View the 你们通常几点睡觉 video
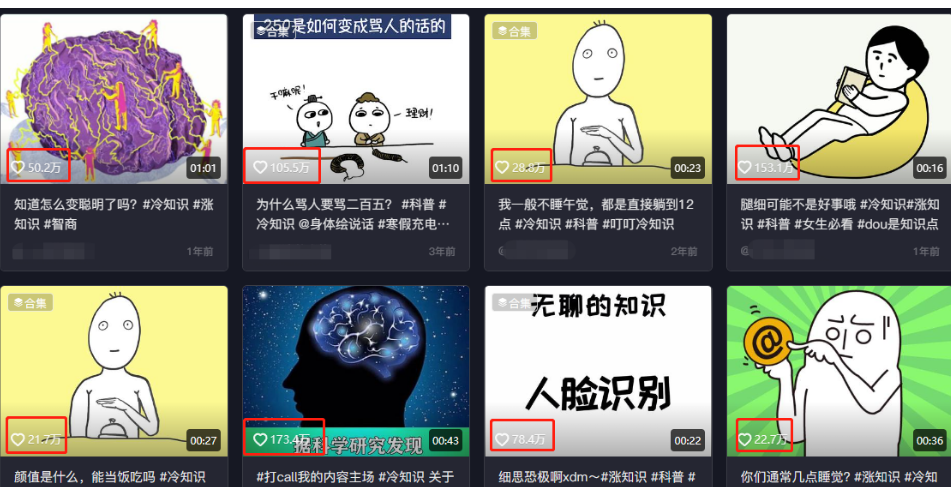Screen dimensions: 951x487 click(x=838, y=370)
